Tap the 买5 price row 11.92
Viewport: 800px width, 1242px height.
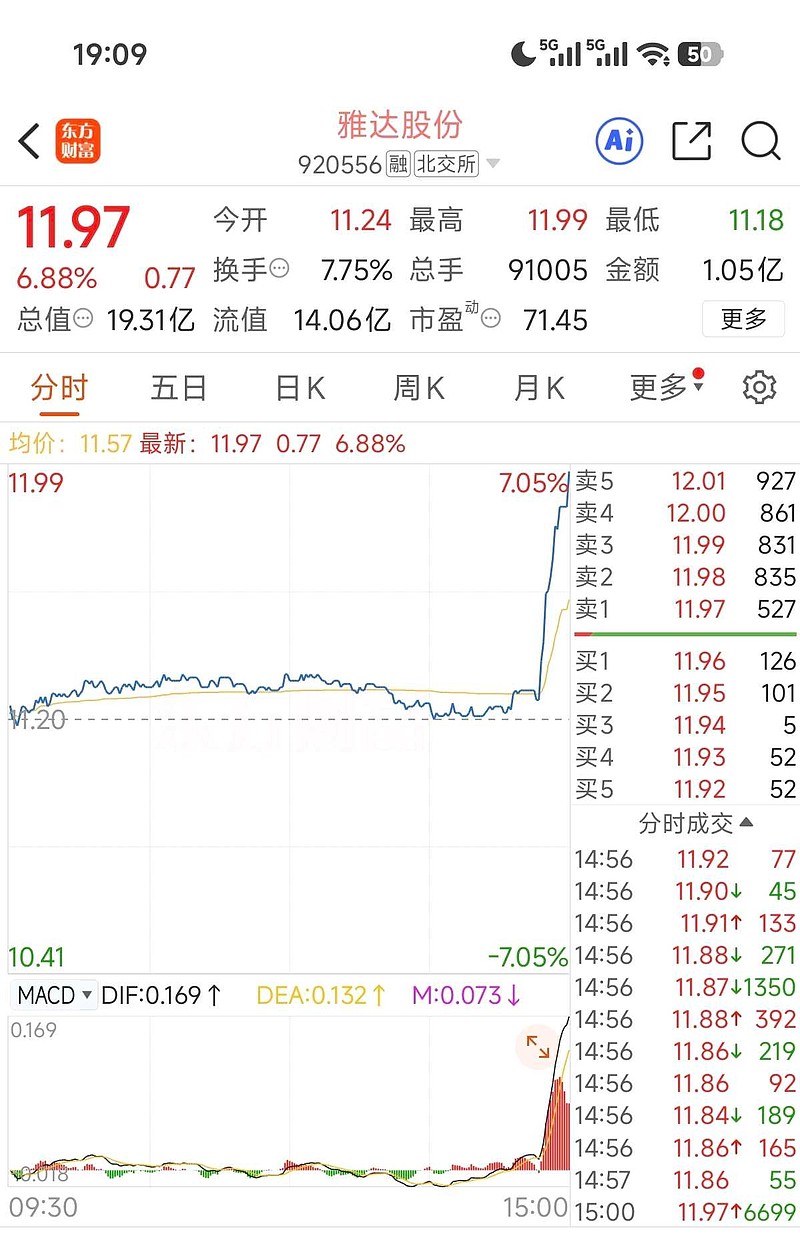(x=702, y=789)
